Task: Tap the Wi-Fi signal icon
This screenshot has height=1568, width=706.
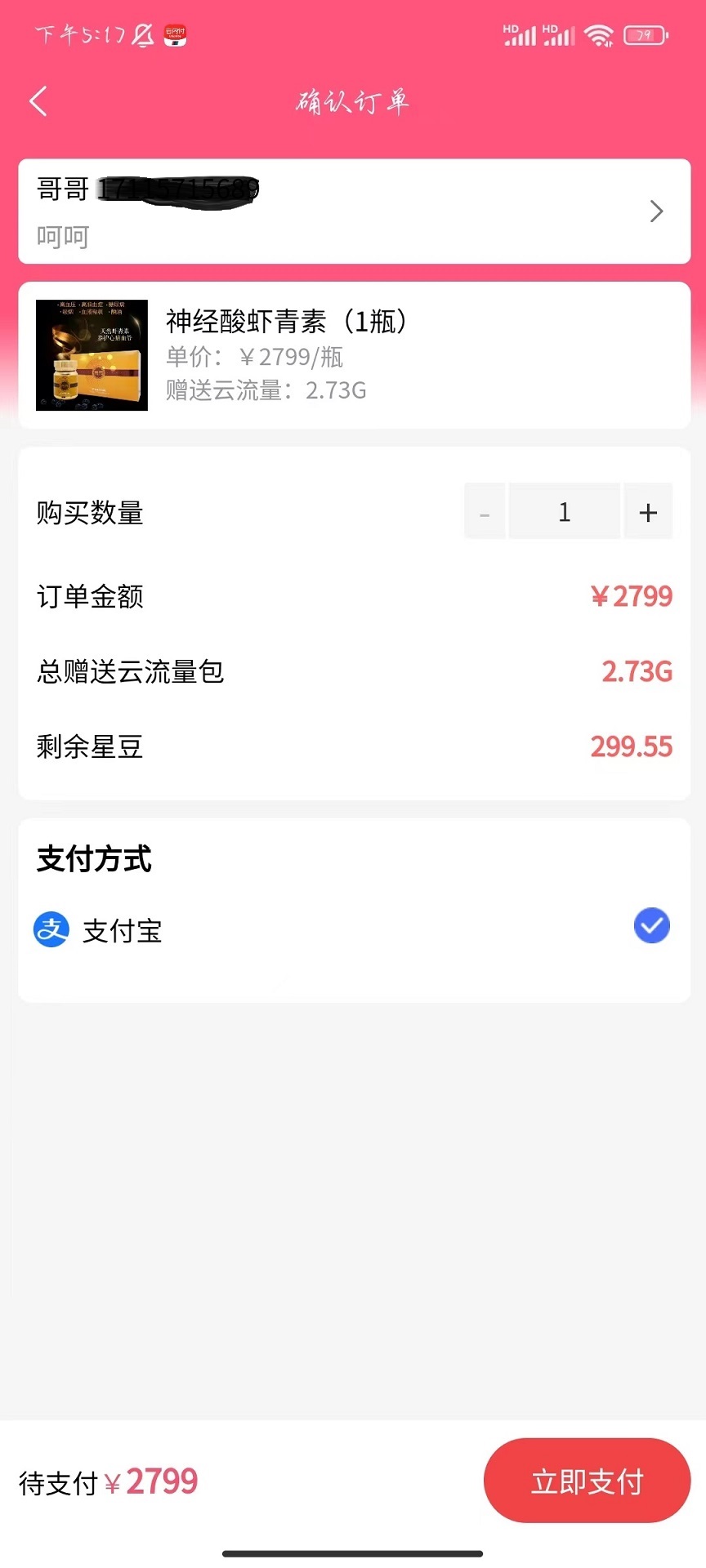Action: pyautogui.click(x=601, y=34)
